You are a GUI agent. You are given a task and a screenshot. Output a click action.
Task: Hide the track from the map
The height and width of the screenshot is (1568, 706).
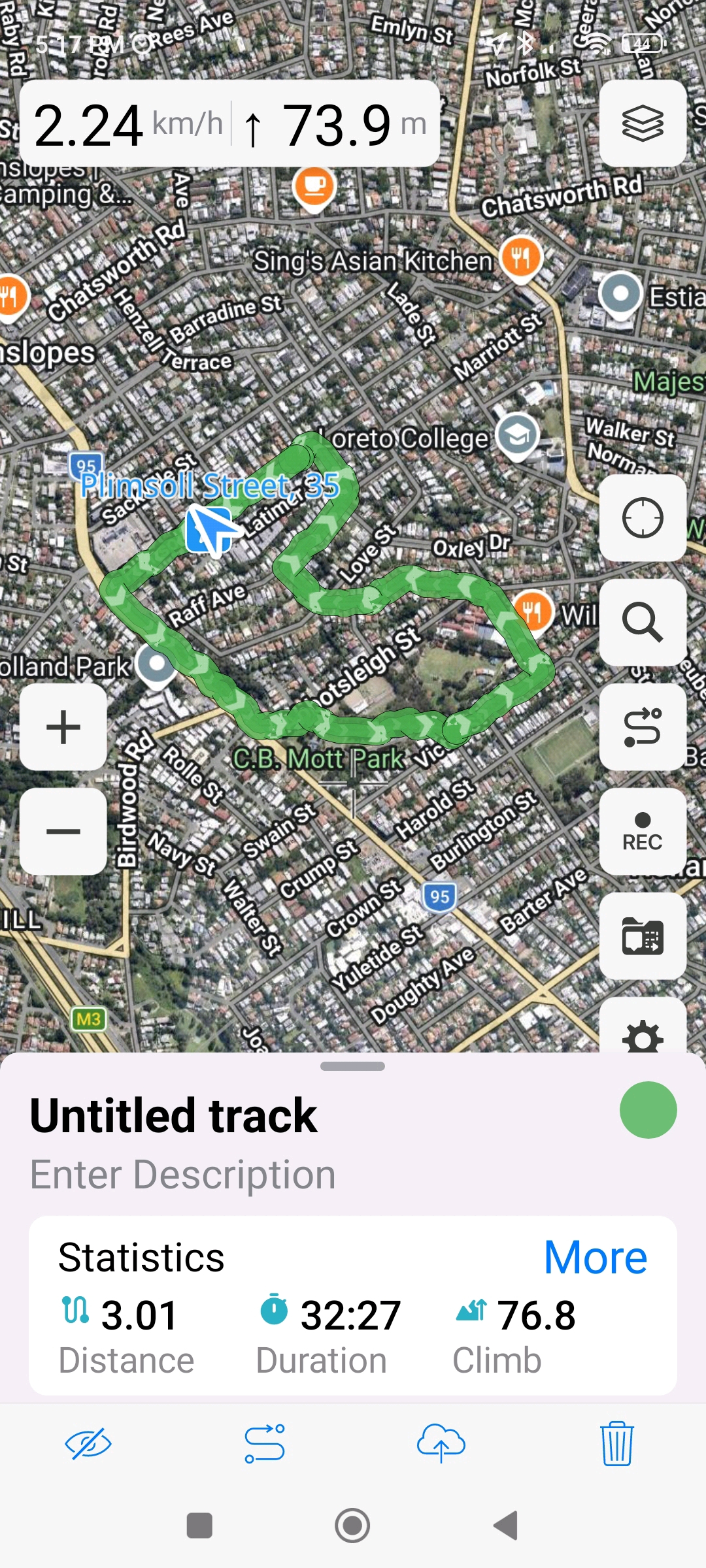[88, 1444]
